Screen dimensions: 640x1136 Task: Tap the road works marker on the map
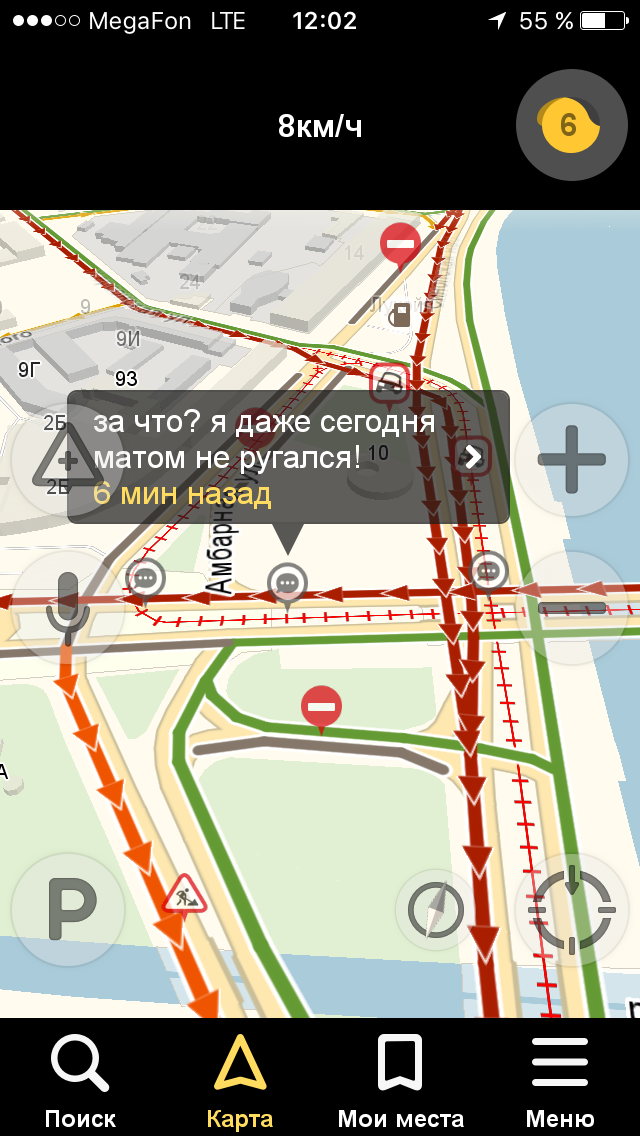pyautogui.click(x=184, y=894)
